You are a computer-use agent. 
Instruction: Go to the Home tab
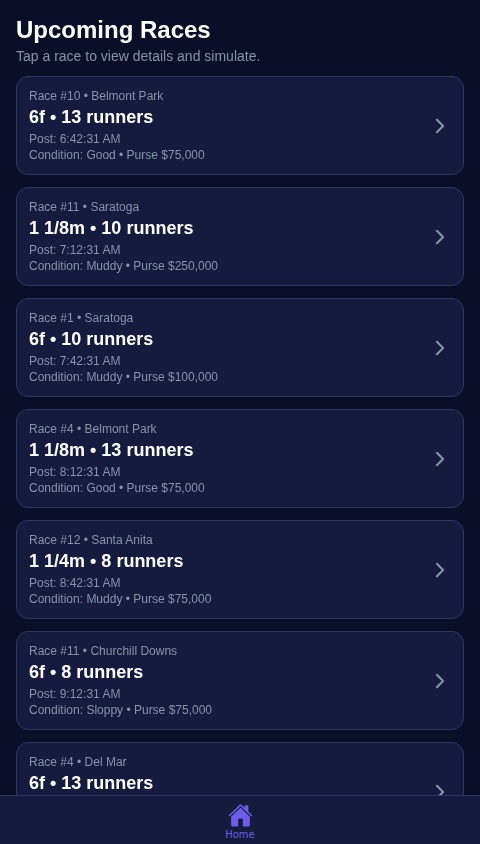tap(240, 821)
